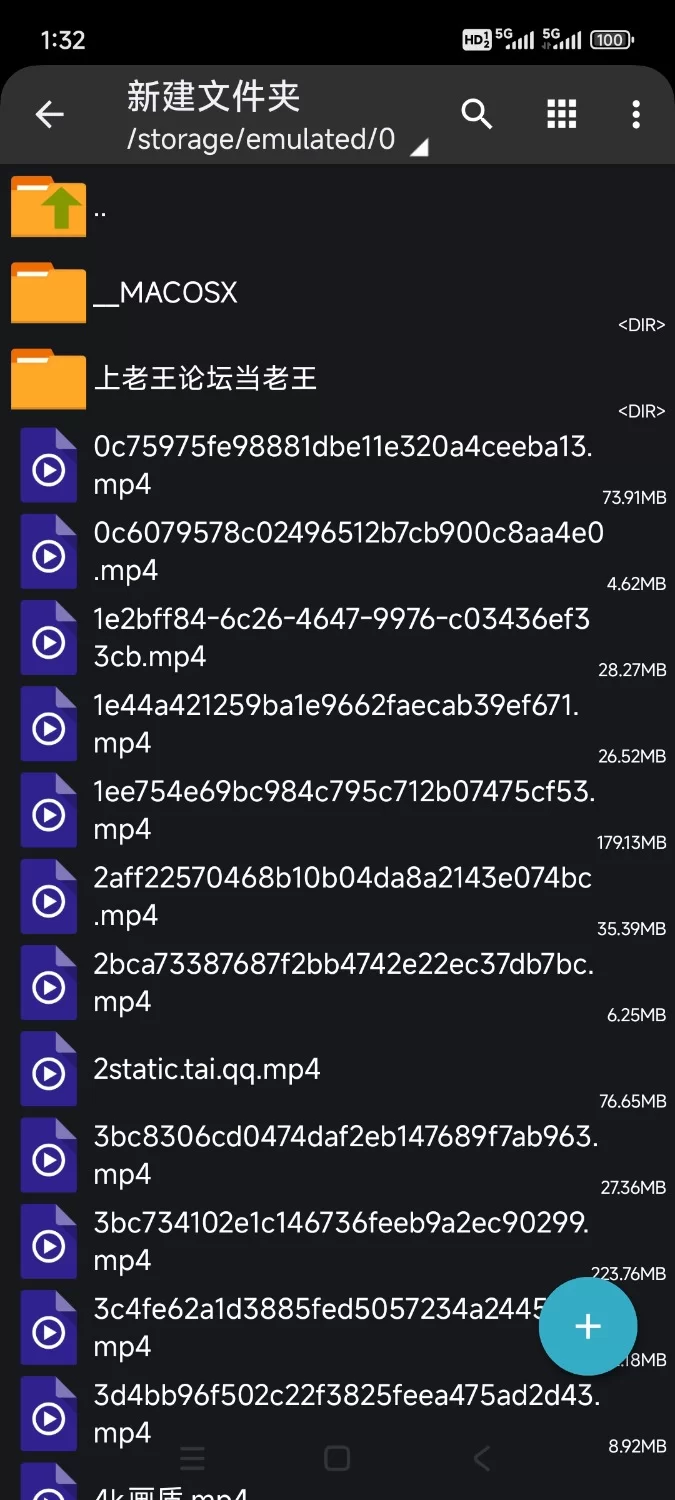
Task: Expand the /storage/emulated/0 path dropdown
Action: point(420,148)
